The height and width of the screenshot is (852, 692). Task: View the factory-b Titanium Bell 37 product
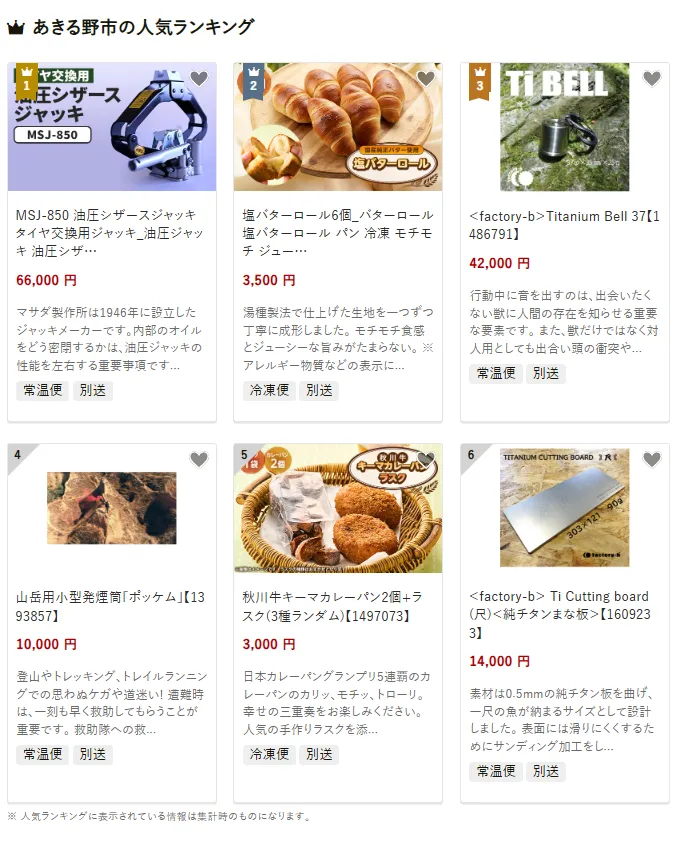click(564, 224)
